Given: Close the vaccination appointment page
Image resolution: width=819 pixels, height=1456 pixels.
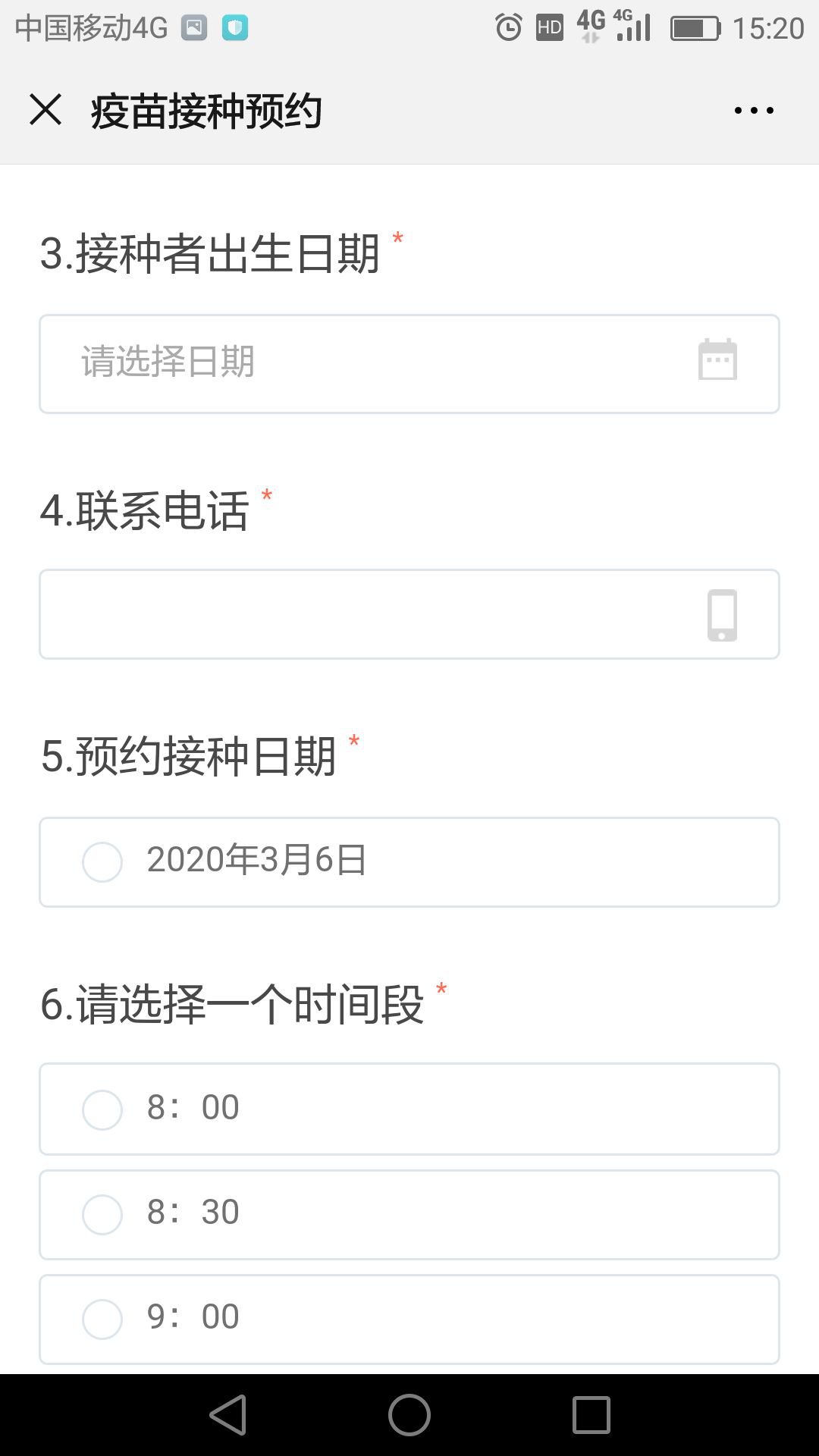Looking at the screenshot, I should [45, 110].
